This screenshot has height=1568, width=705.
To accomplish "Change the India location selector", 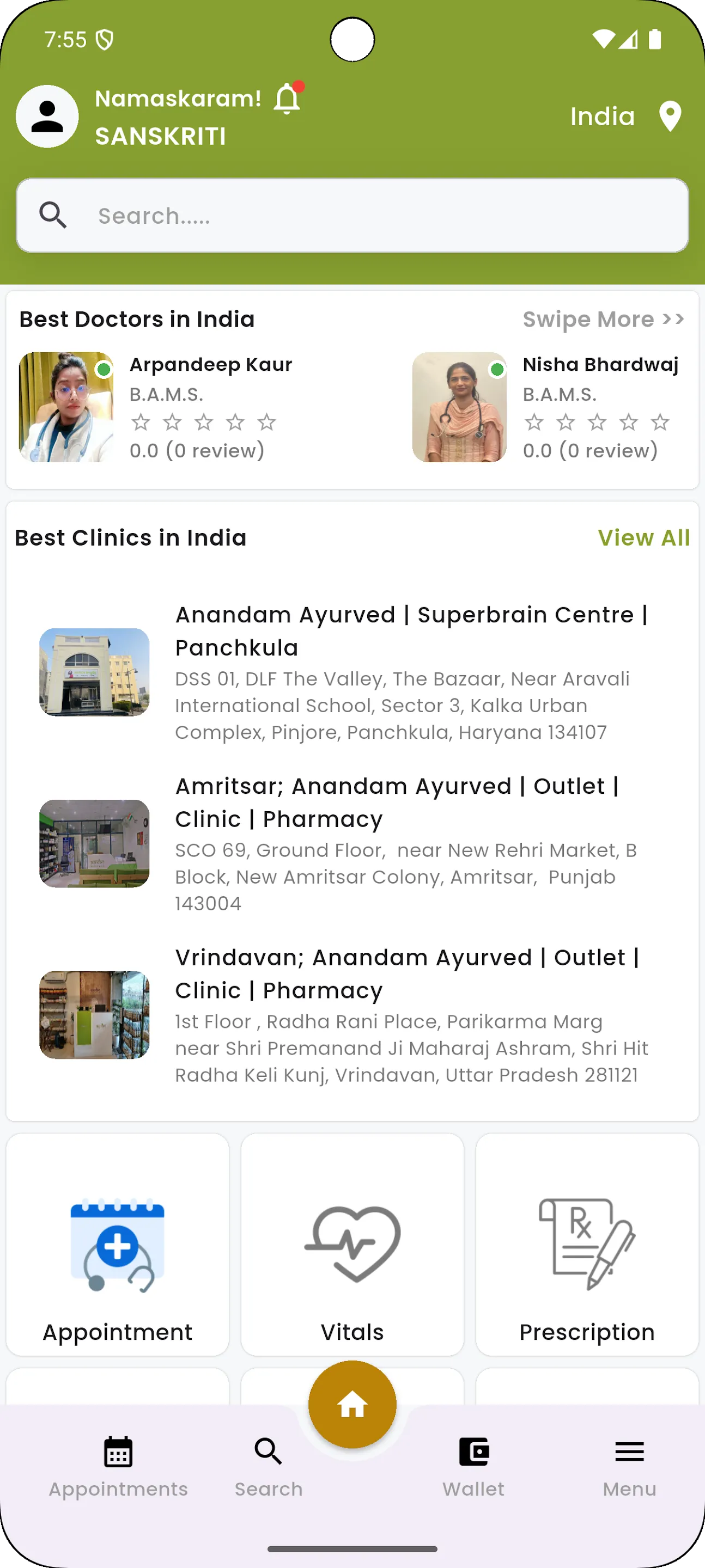I will click(626, 117).
